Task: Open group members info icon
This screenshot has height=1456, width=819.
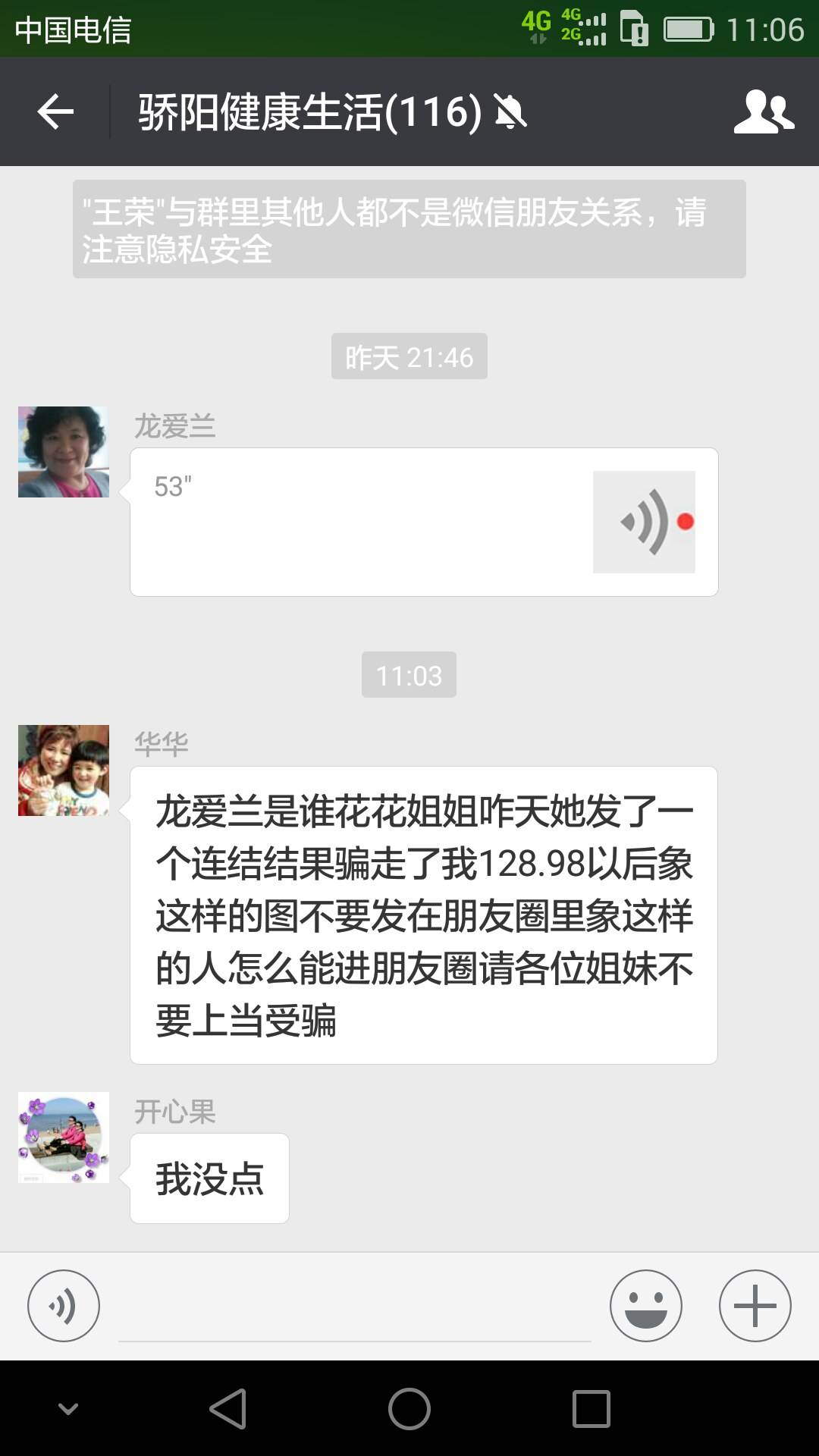Action: pos(763,112)
